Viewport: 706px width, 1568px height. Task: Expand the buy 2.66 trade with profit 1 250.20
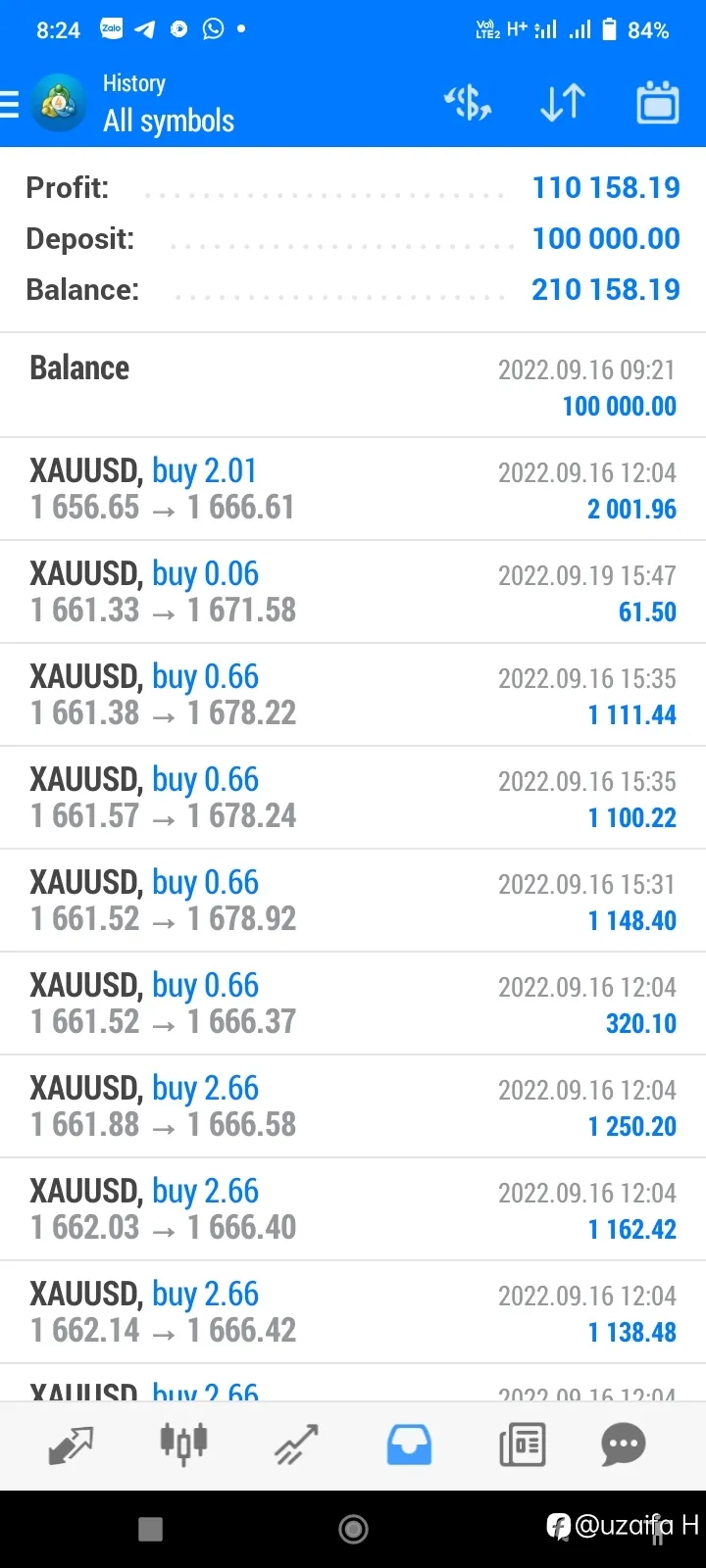(x=353, y=1106)
